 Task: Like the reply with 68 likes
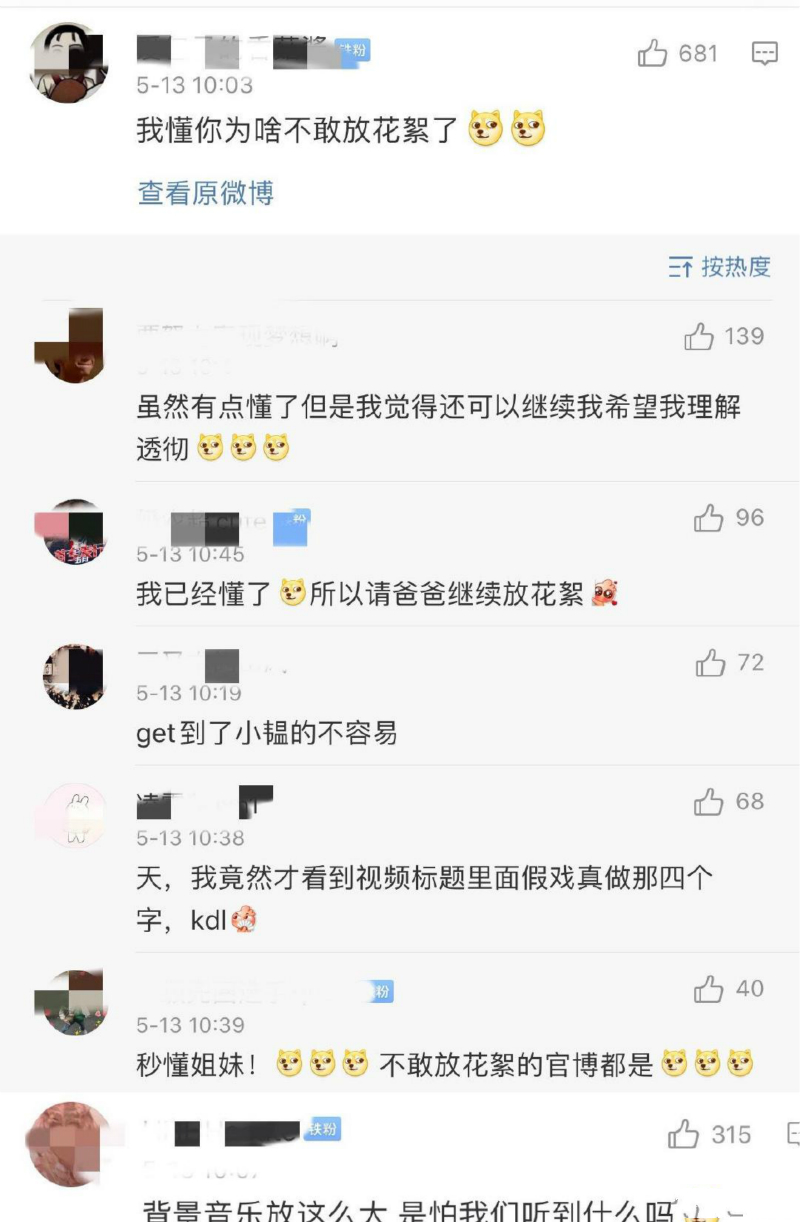[708, 801]
